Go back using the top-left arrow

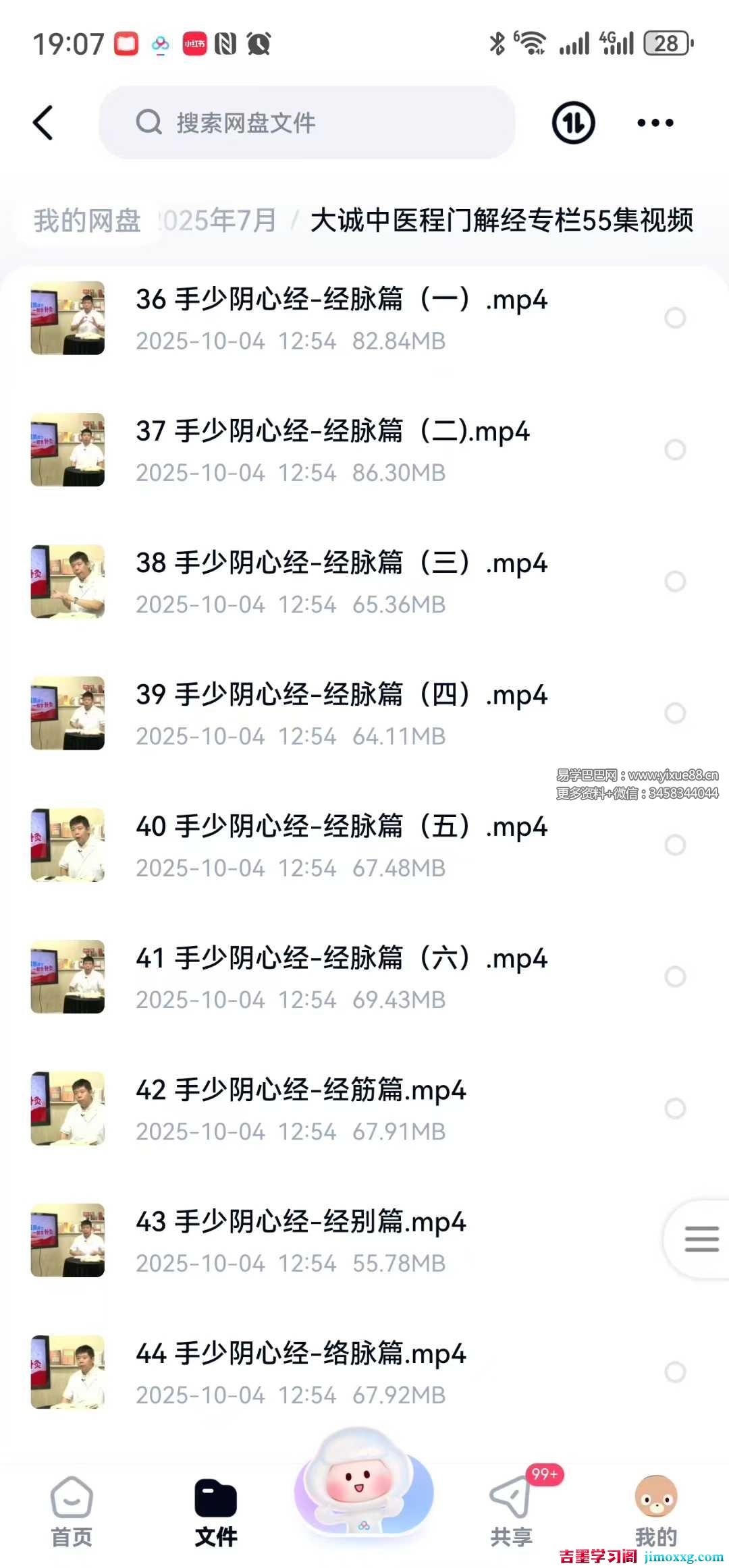[43, 123]
